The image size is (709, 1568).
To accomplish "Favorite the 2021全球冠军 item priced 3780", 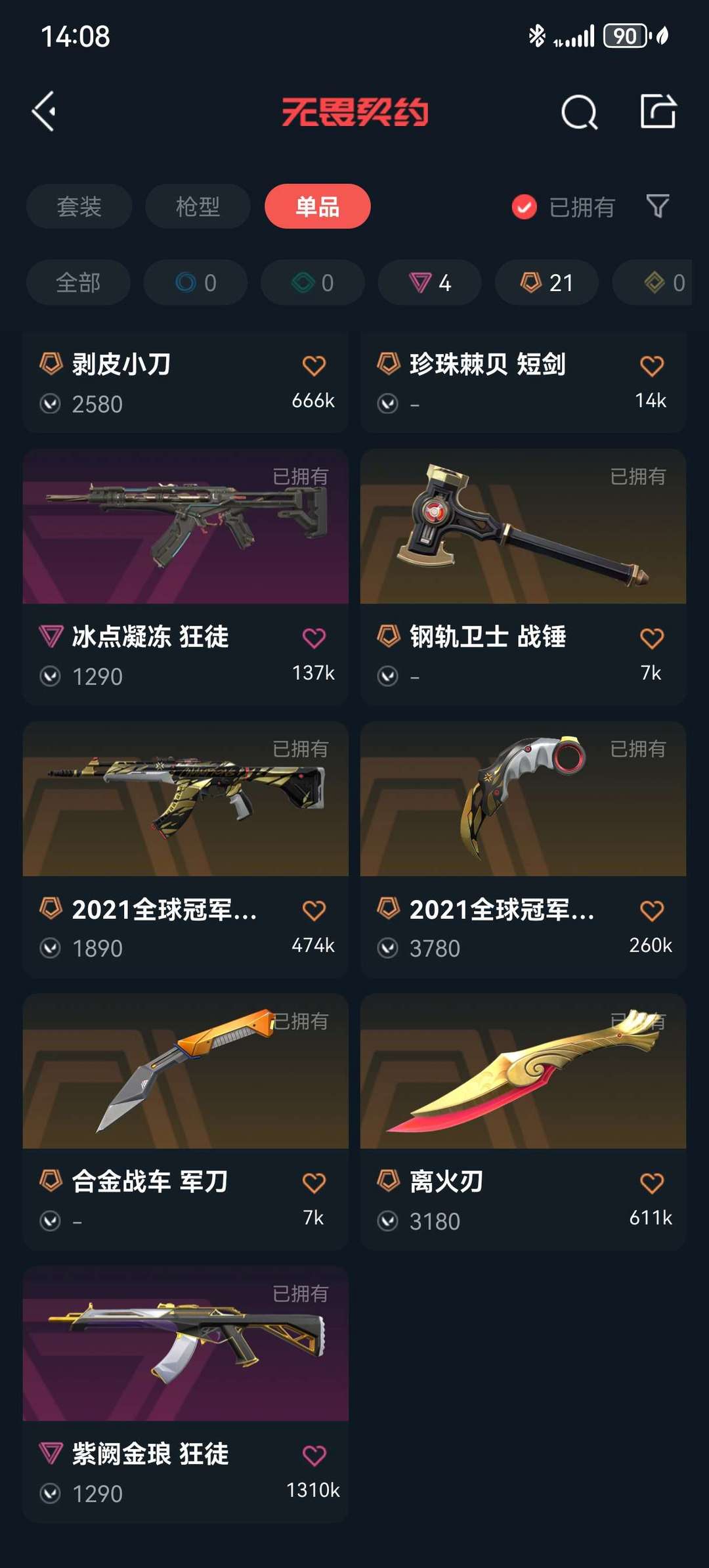I will click(x=651, y=910).
